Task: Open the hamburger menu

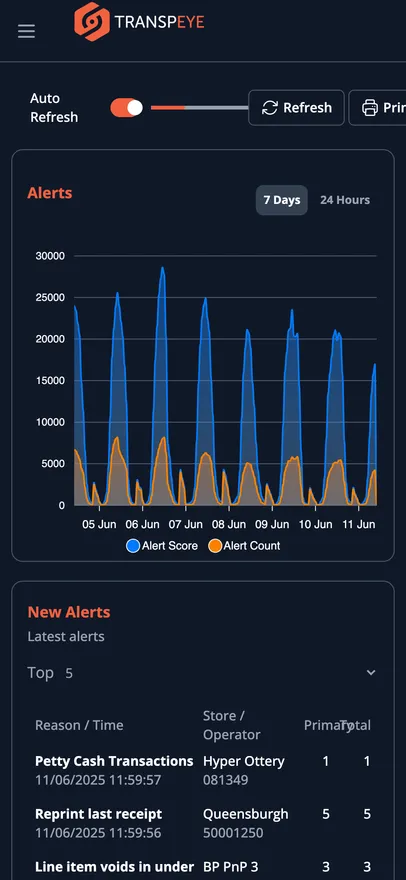Action: click(26, 31)
